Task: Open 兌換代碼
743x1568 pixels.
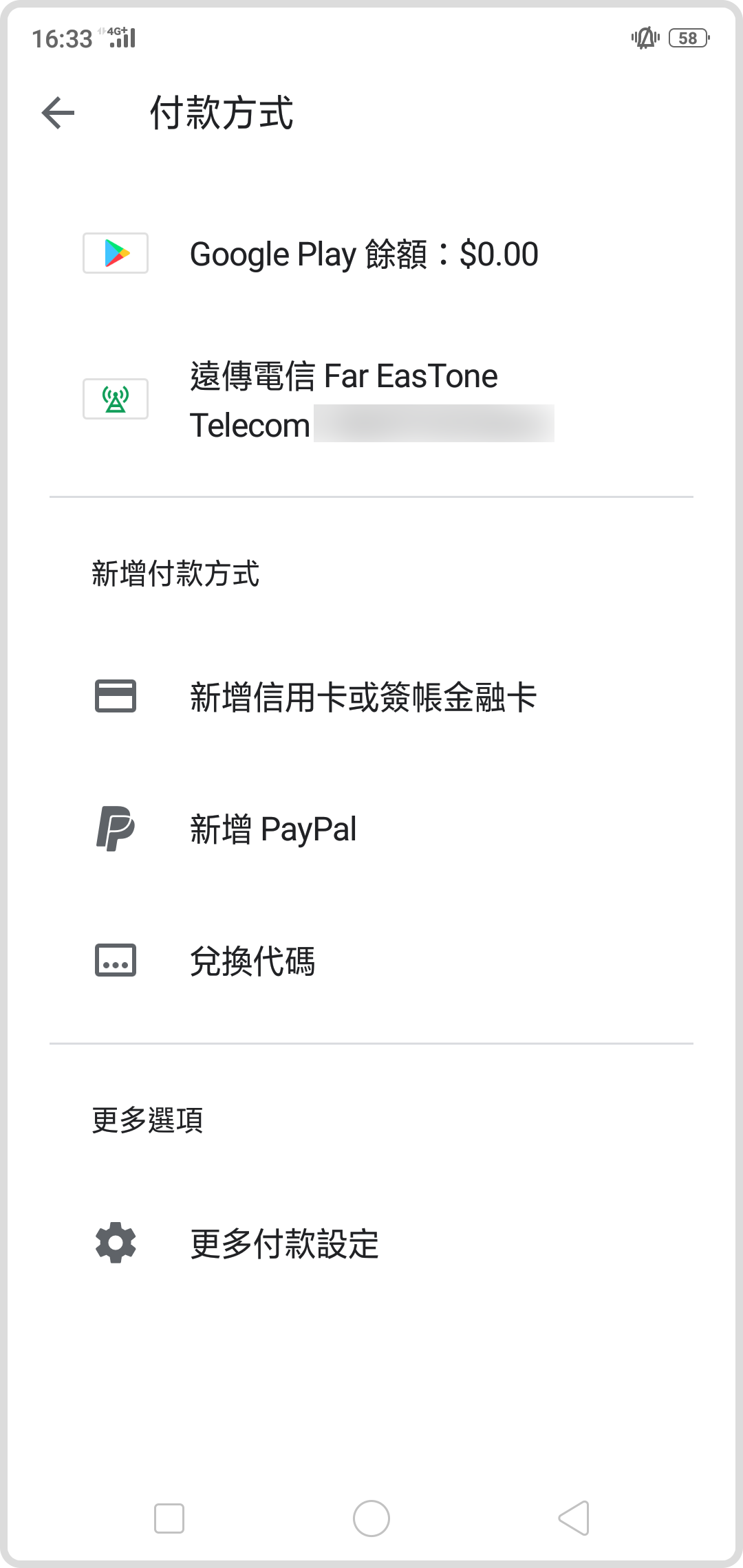Action: tap(371, 961)
